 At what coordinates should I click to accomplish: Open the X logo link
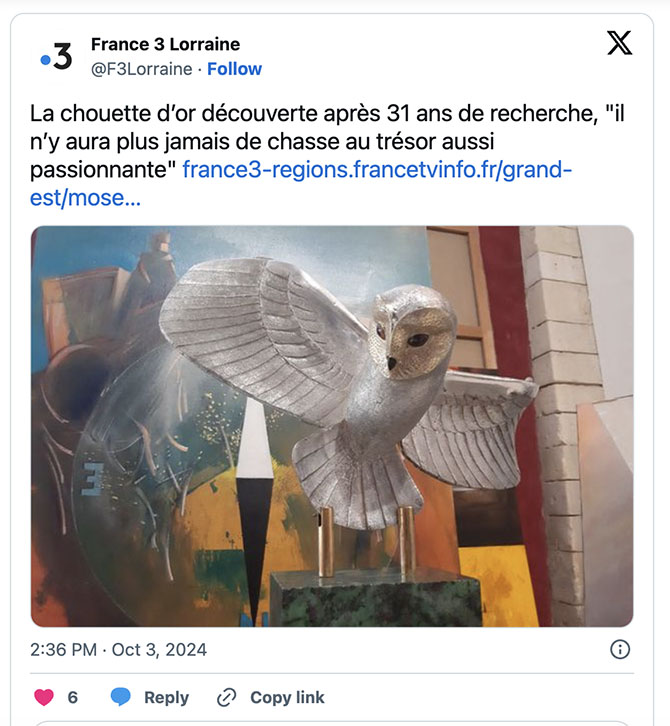619,43
